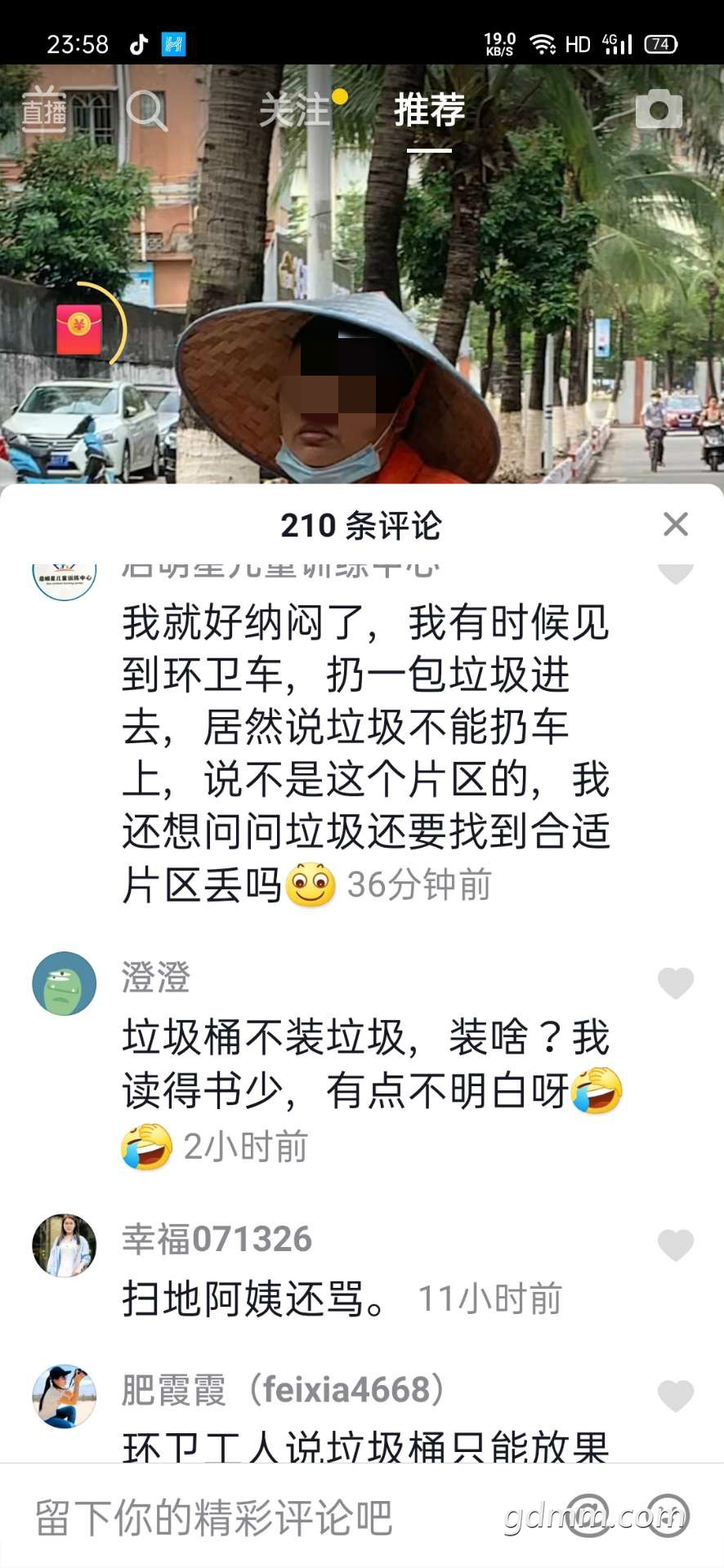Open the camera icon
Viewport: 724px width, 1568px height.
[x=659, y=109]
